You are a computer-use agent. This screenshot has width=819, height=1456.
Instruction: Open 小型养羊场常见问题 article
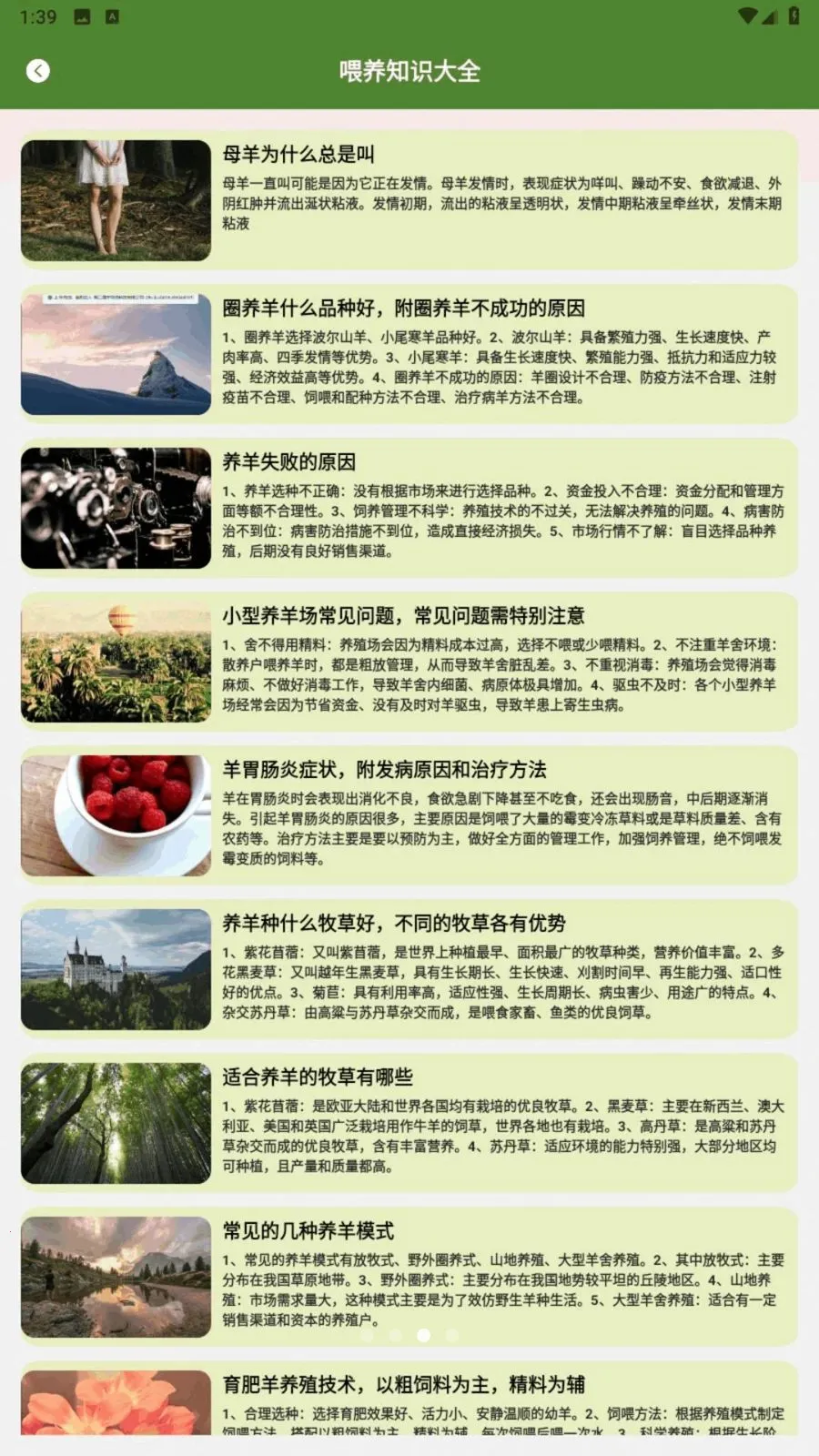point(409,662)
